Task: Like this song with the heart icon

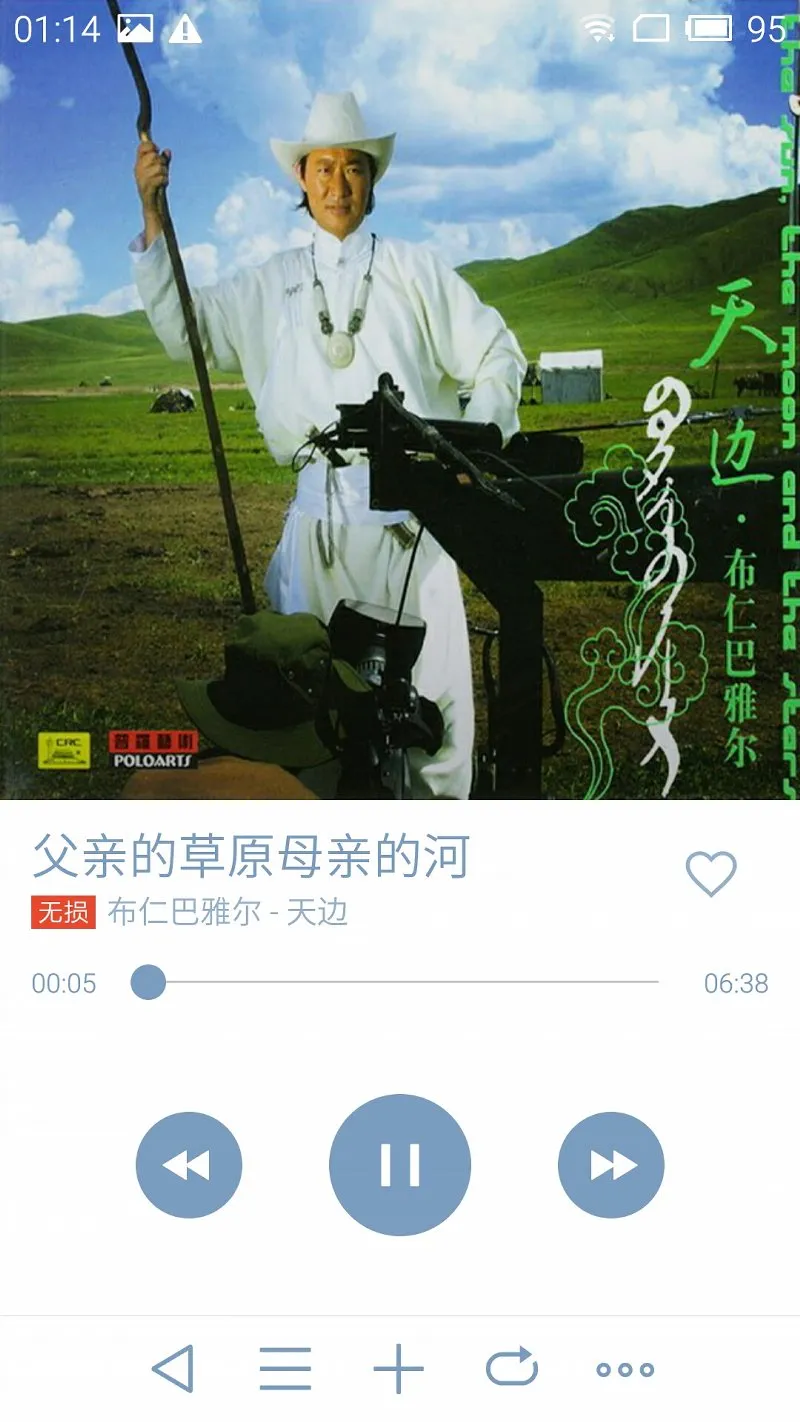Action: 711,874
